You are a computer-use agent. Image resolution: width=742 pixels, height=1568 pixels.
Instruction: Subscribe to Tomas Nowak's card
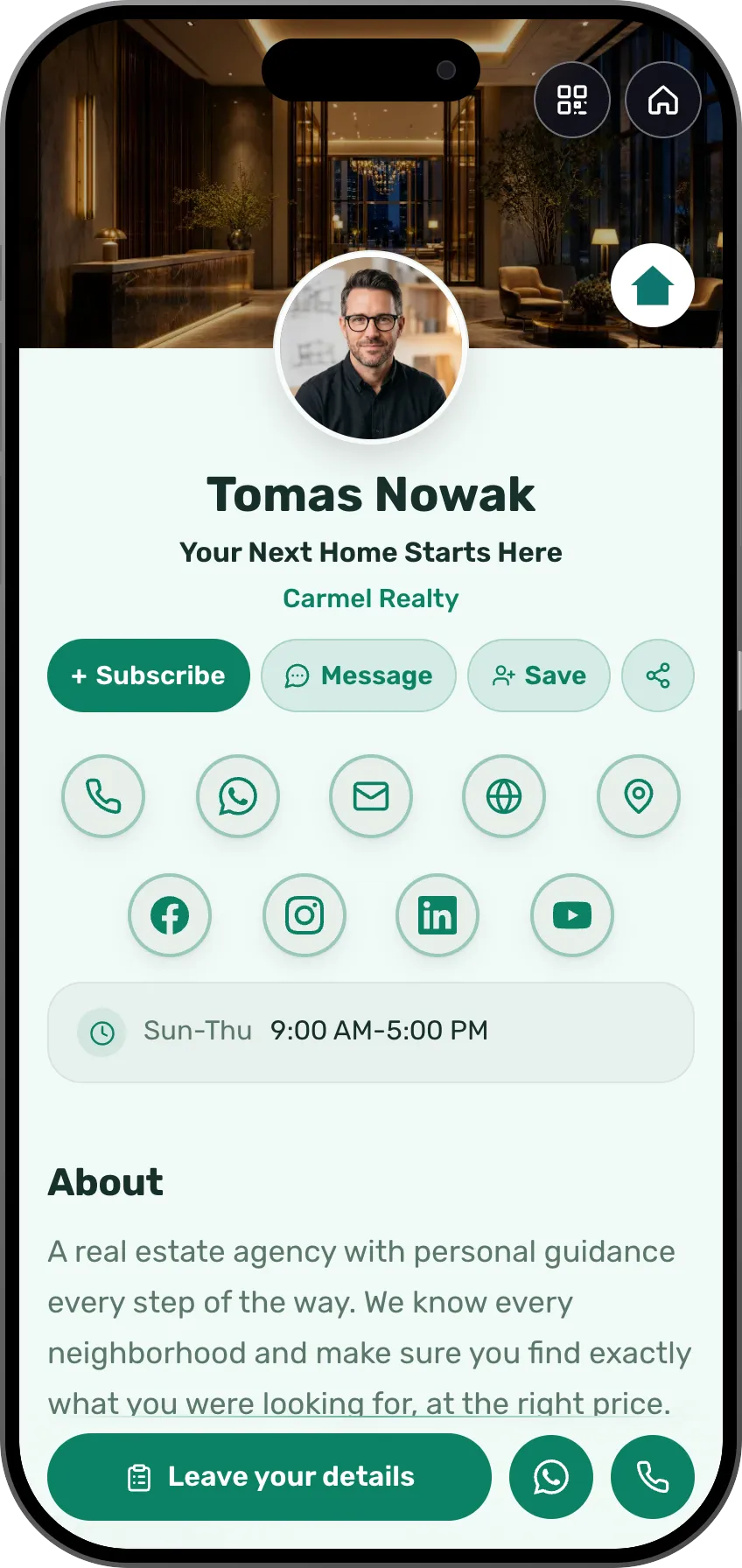pyautogui.click(x=149, y=675)
